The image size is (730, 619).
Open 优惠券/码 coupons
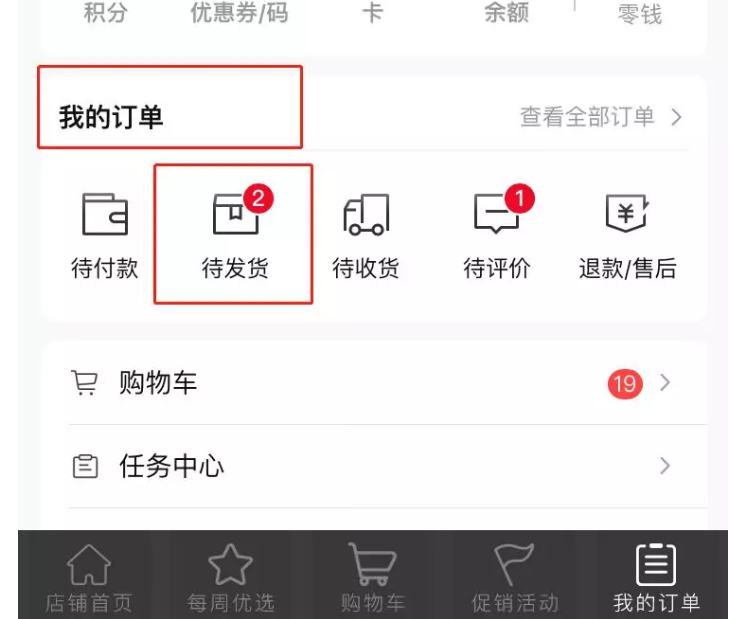(x=239, y=14)
